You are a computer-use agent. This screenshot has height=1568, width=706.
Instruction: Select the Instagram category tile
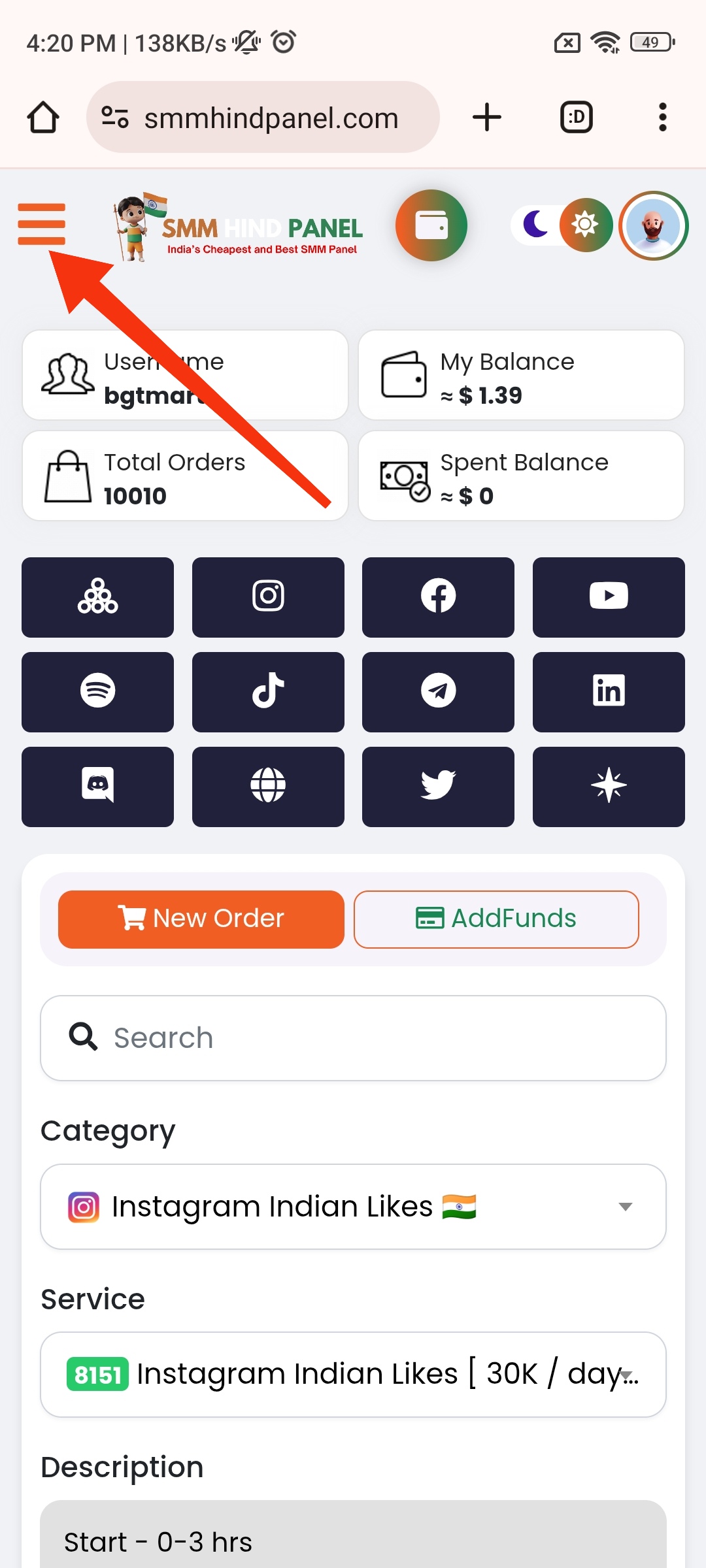tap(268, 597)
